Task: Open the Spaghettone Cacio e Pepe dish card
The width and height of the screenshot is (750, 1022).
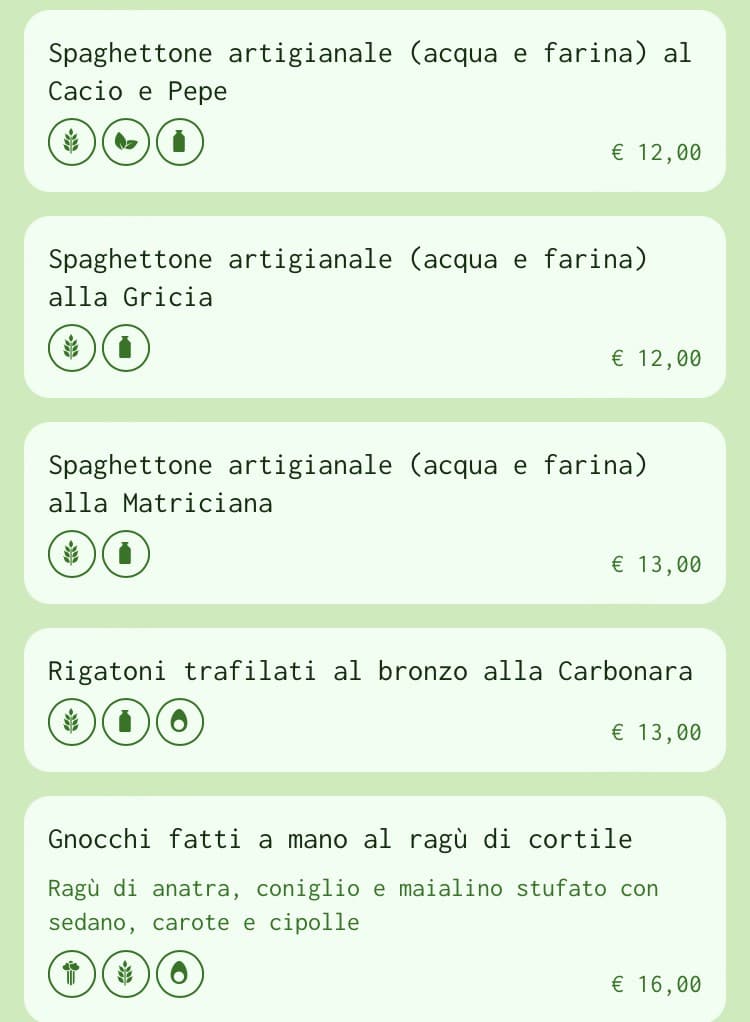Action: pos(375,100)
